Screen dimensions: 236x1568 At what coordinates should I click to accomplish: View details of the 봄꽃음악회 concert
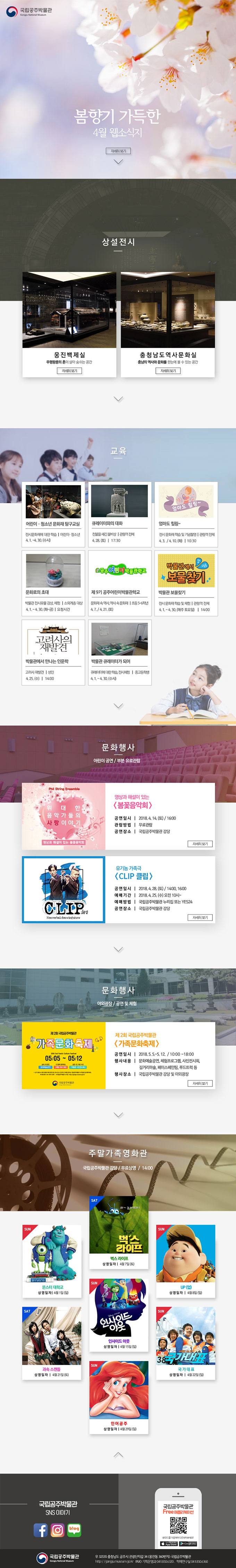[x=200, y=844]
